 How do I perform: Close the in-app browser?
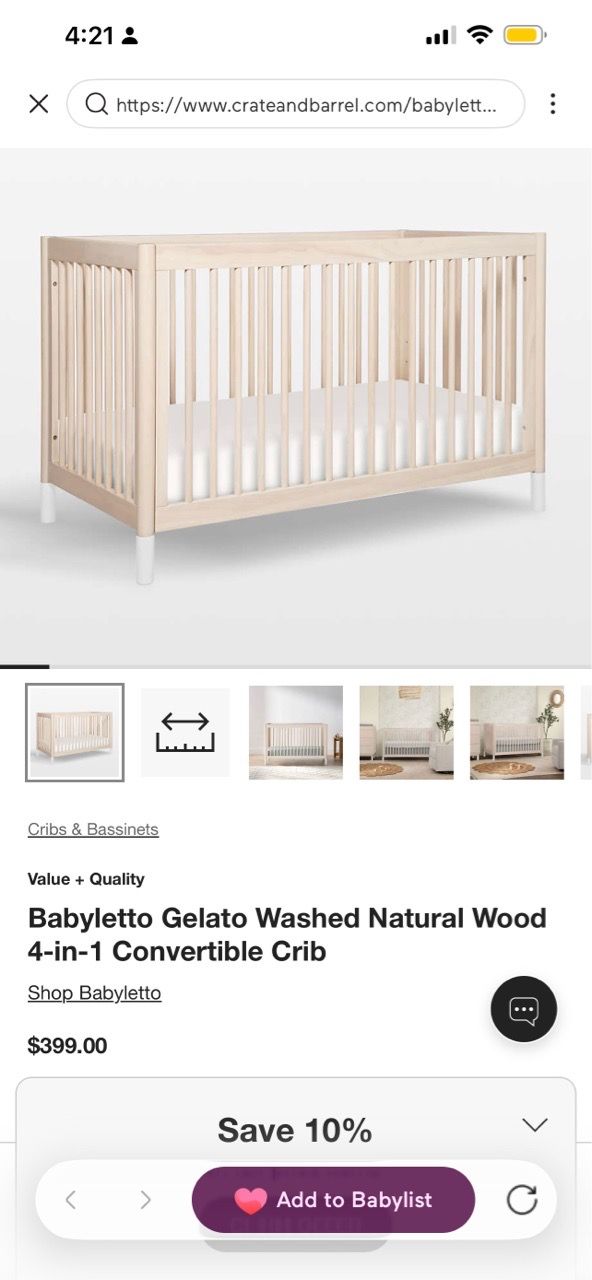tap(38, 104)
